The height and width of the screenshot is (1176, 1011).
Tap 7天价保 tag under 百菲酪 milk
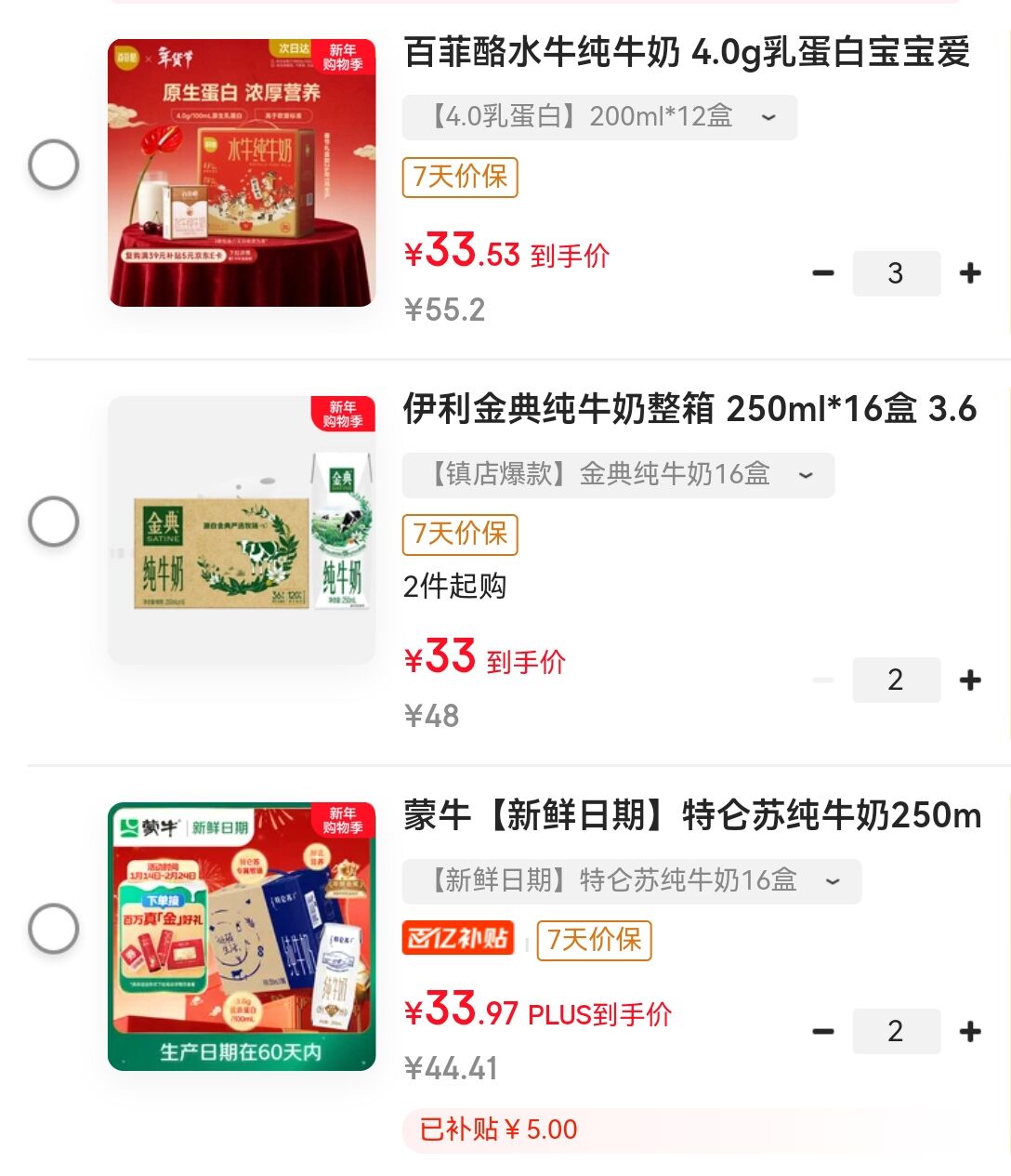pos(460,177)
